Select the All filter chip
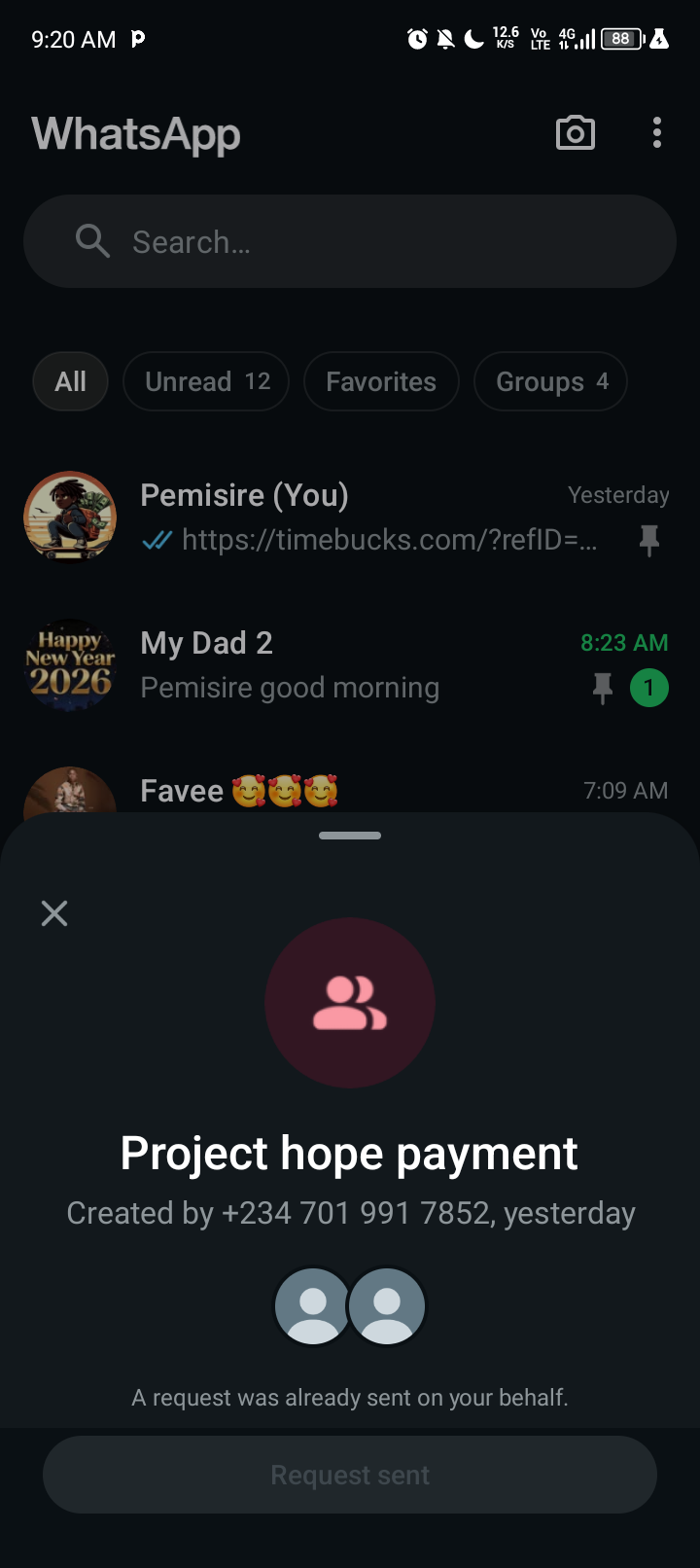The image size is (700, 1568). point(70,381)
